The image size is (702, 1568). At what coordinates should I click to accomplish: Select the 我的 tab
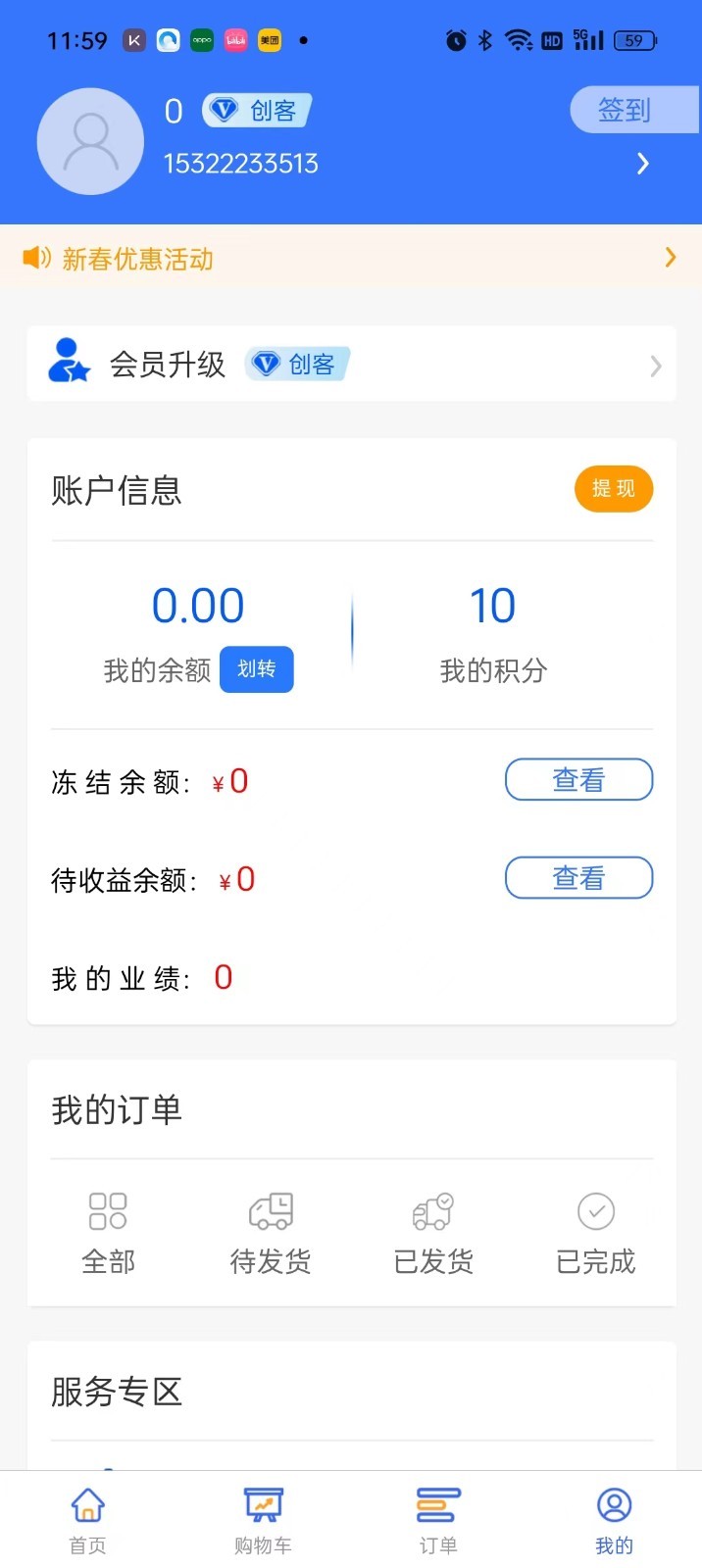pos(614,1520)
